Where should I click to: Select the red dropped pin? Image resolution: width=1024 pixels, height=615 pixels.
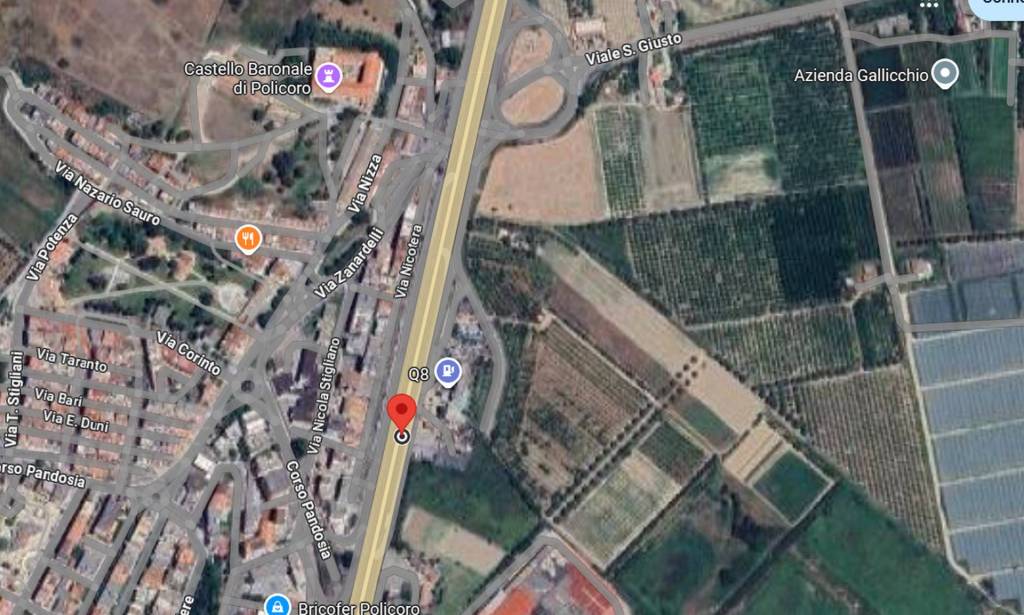pos(402,415)
